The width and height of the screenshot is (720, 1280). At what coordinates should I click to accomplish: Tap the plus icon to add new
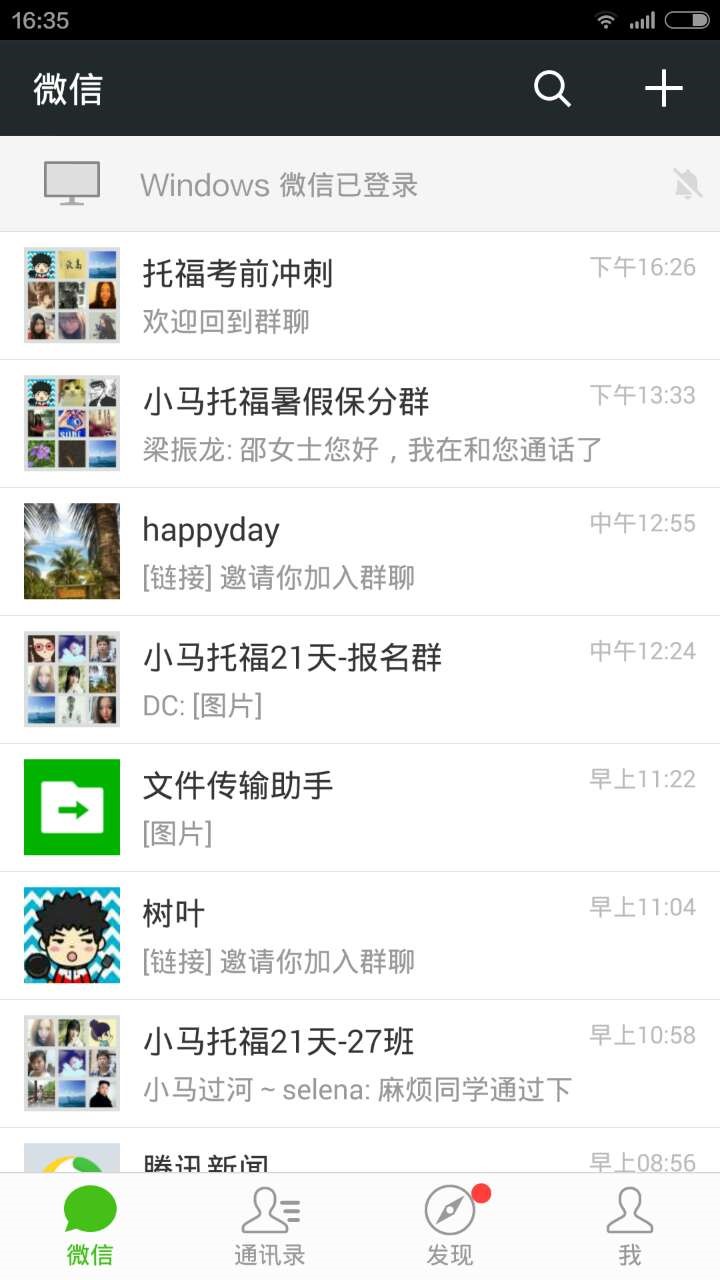pos(663,89)
